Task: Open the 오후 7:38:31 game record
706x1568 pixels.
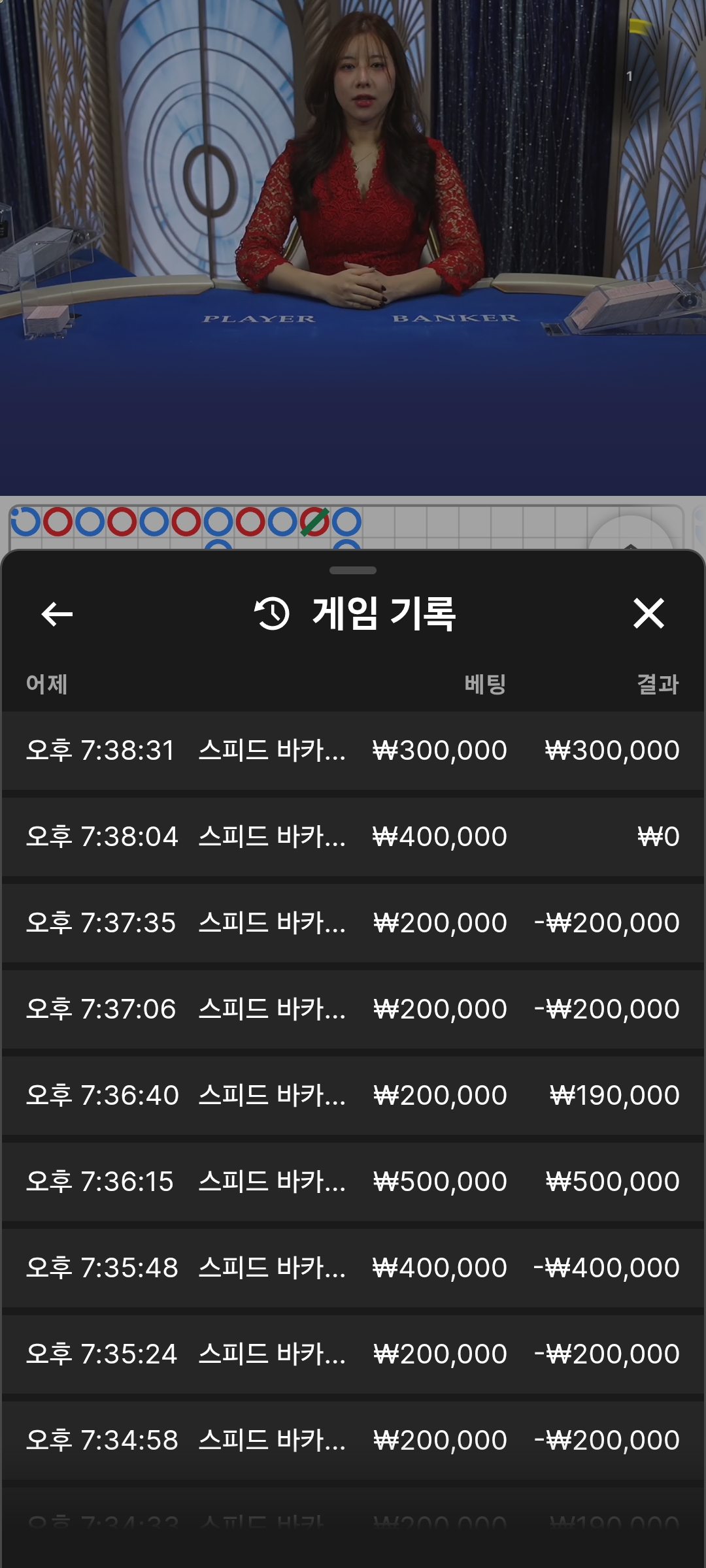Action: [353, 750]
